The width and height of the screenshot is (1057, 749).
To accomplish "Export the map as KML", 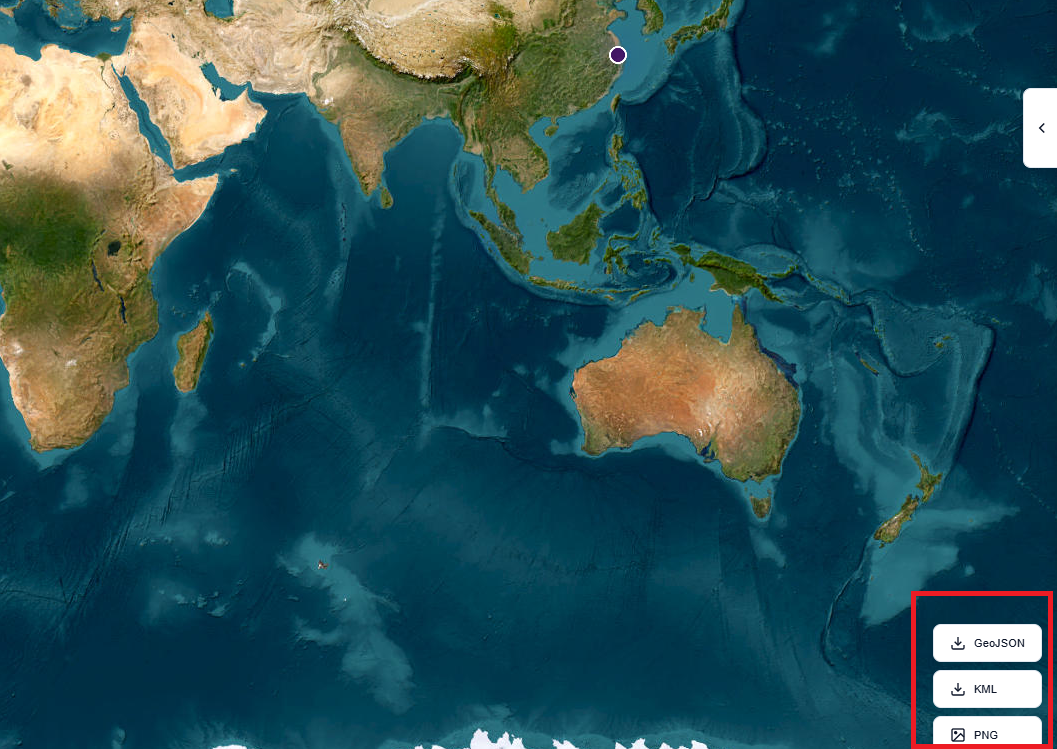I will (987, 689).
